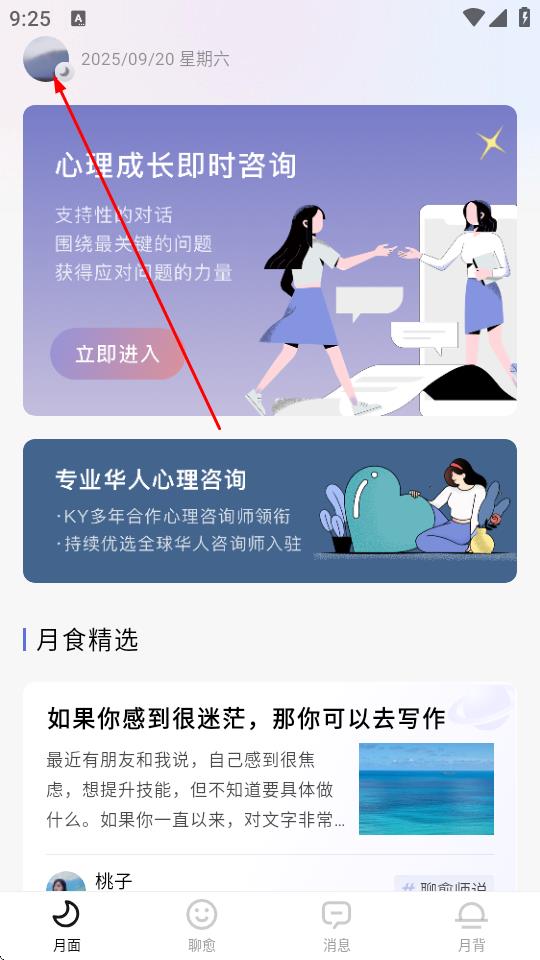Switch to the 消息 tab

pyautogui.click(x=336, y=925)
